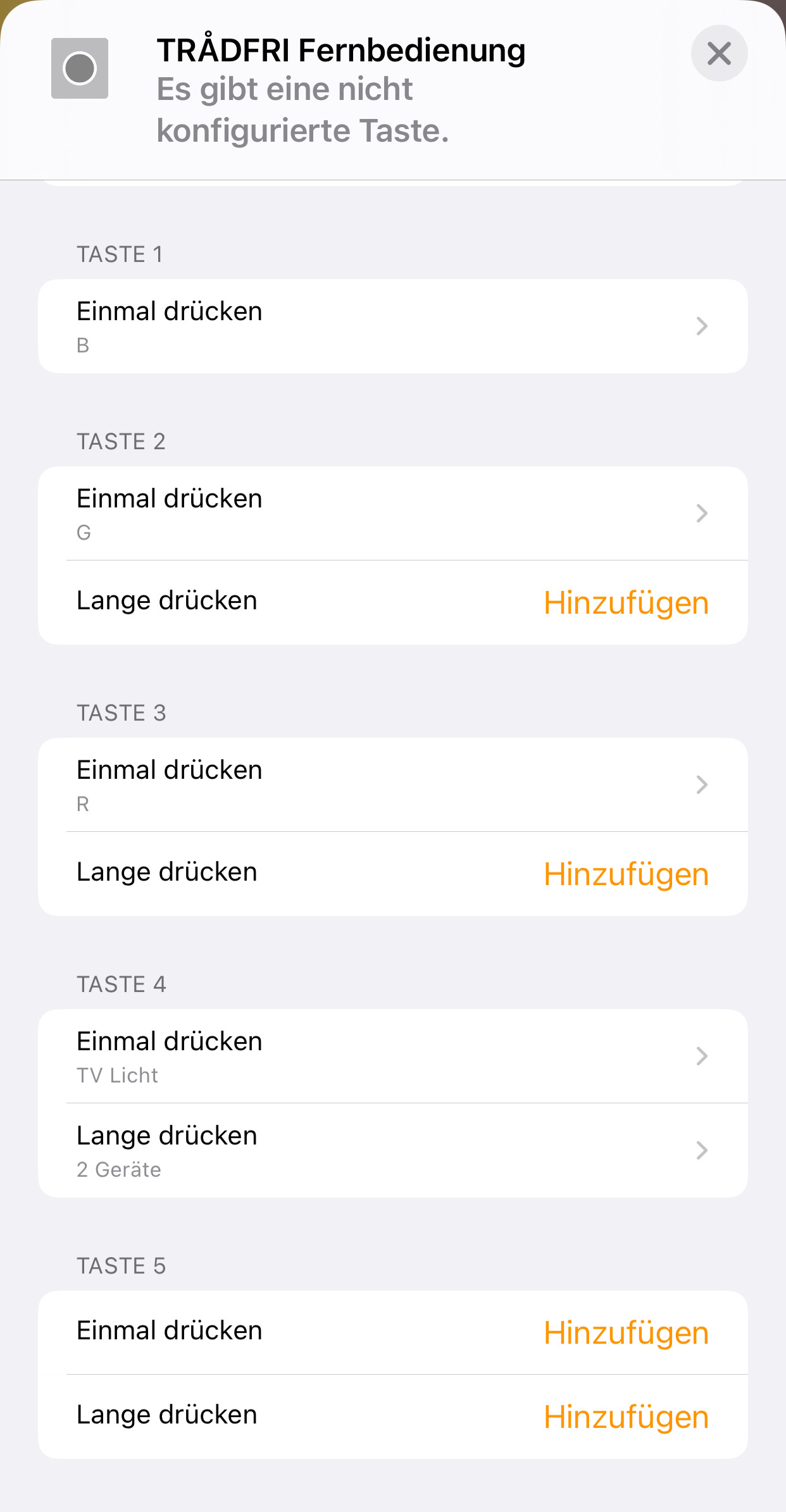Add an Einmal drücken action for Taste 5
The height and width of the screenshot is (1512, 786).
[625, 1332]
